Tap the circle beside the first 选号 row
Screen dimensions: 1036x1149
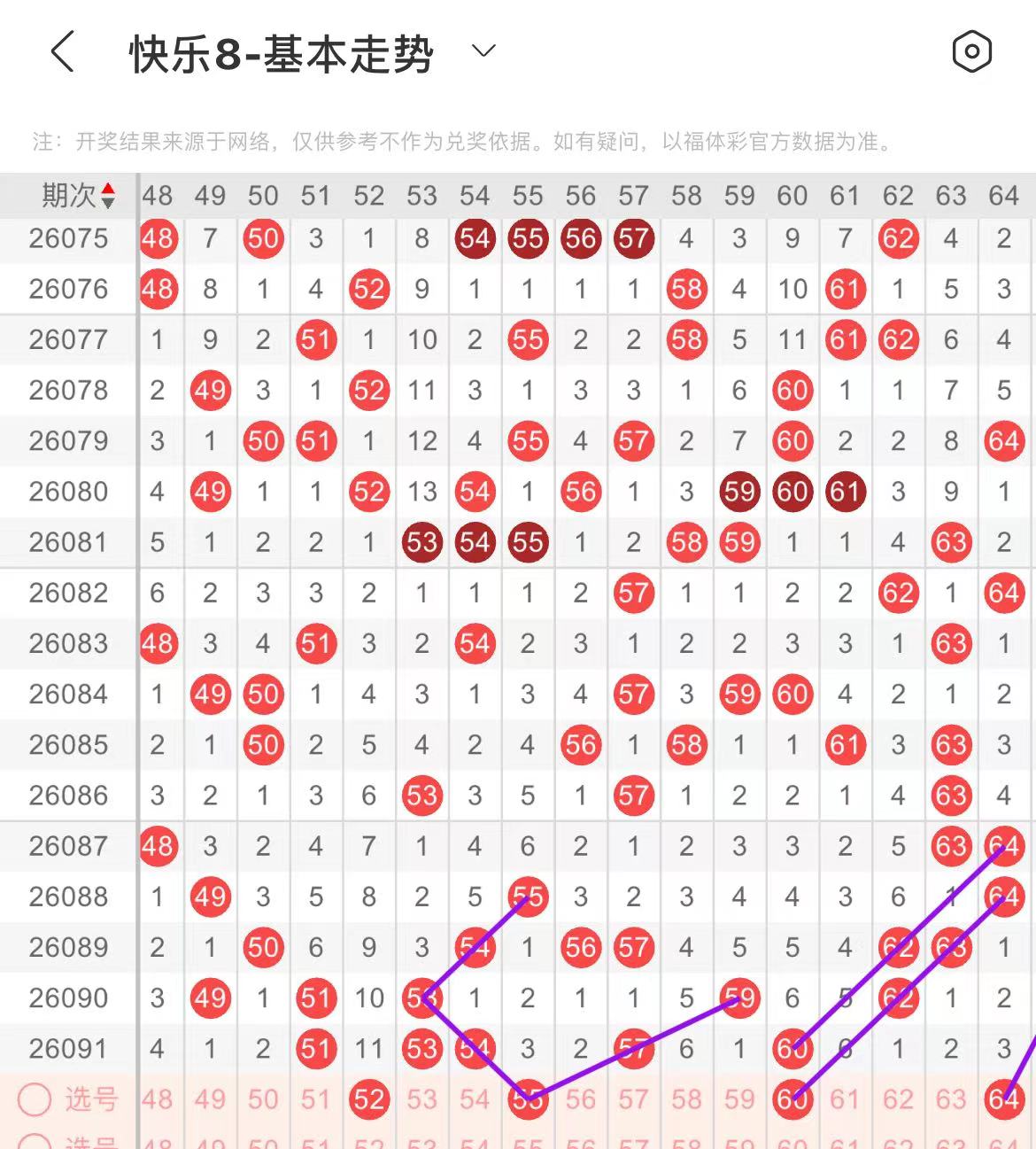click(x=35, y=1099)
